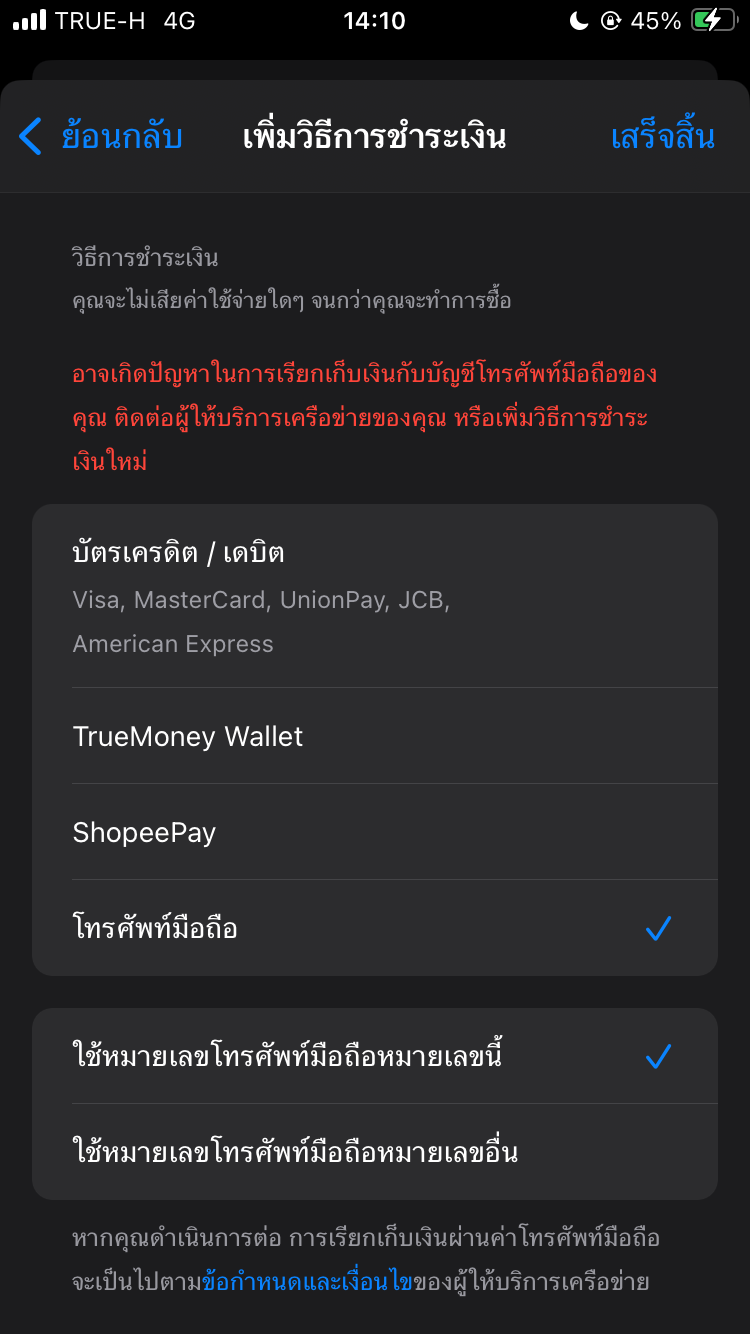Select โทรศัพท์มือถือ payment option
This screenshot has height=1334, width=750.
click(x=375, y=928)
